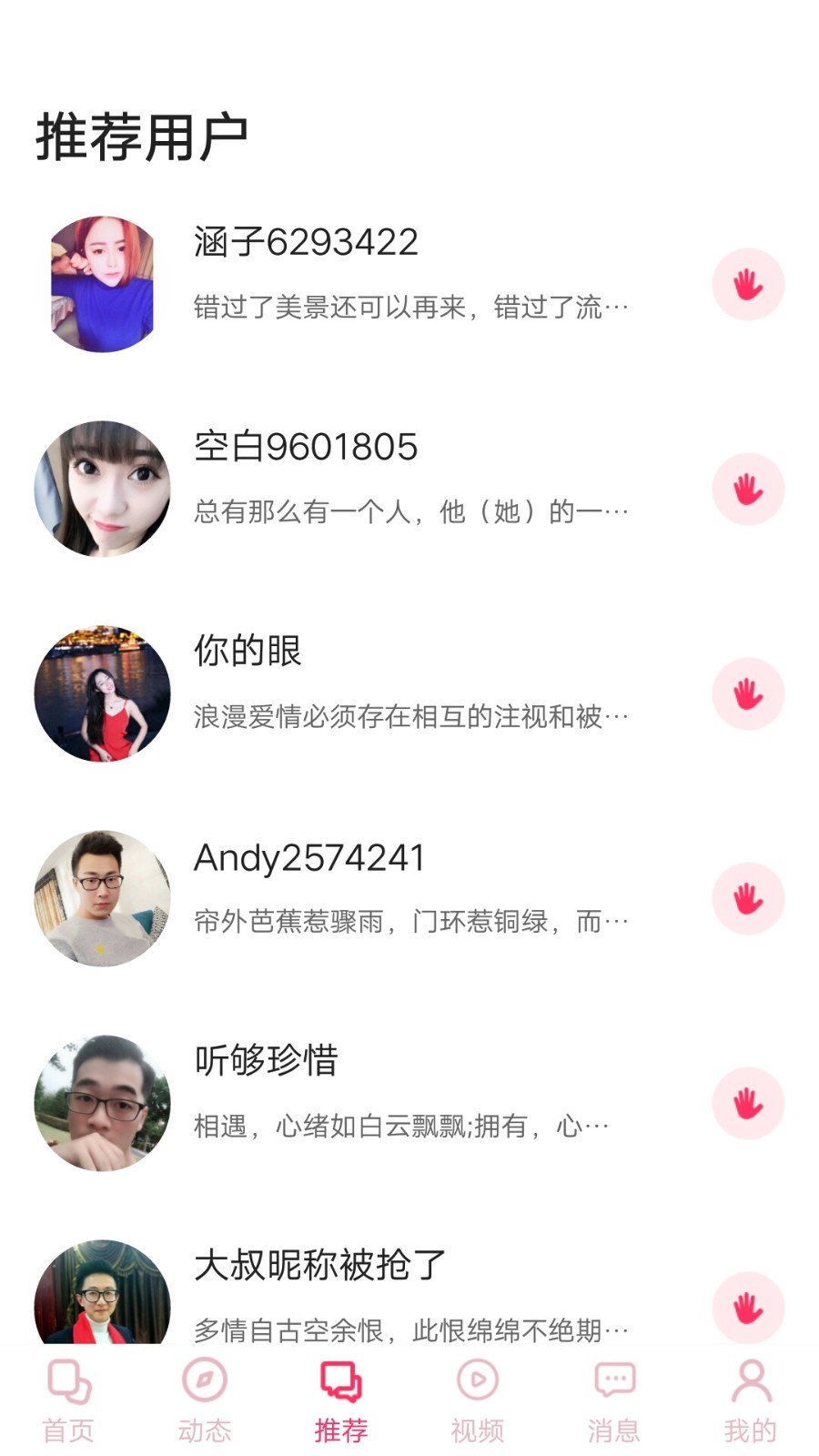Open the 我的 tab

click(x=751, y=1401)
